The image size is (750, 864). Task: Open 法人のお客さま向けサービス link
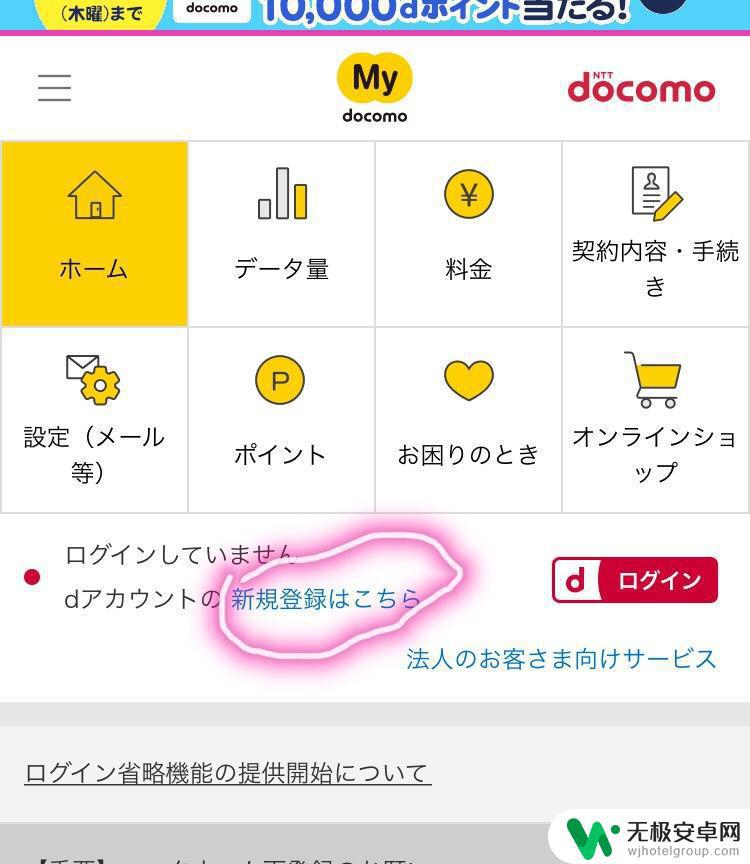[x=561, y=659]
